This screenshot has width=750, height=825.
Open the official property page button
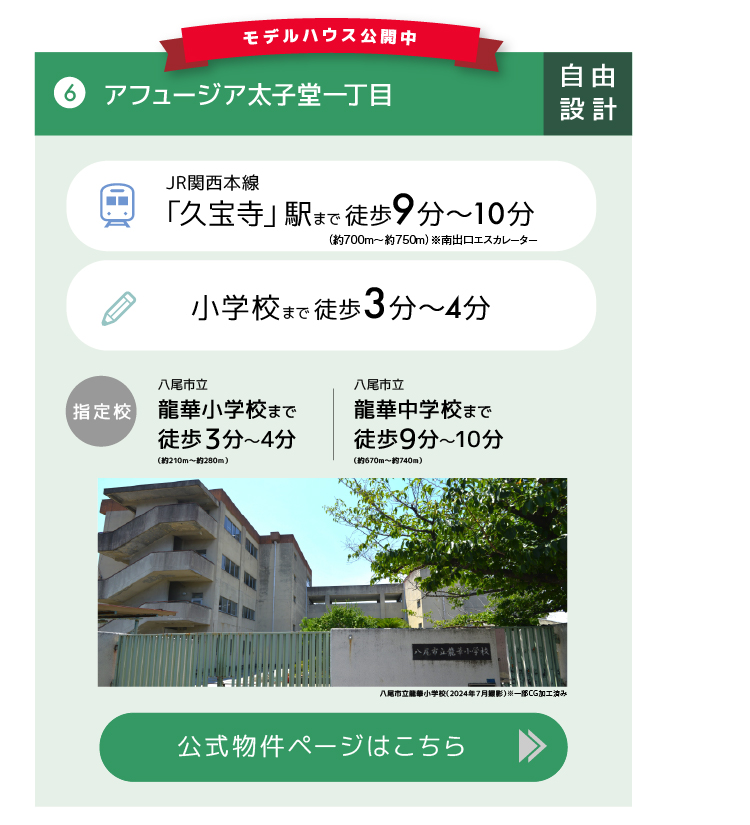tap(333, 746)
